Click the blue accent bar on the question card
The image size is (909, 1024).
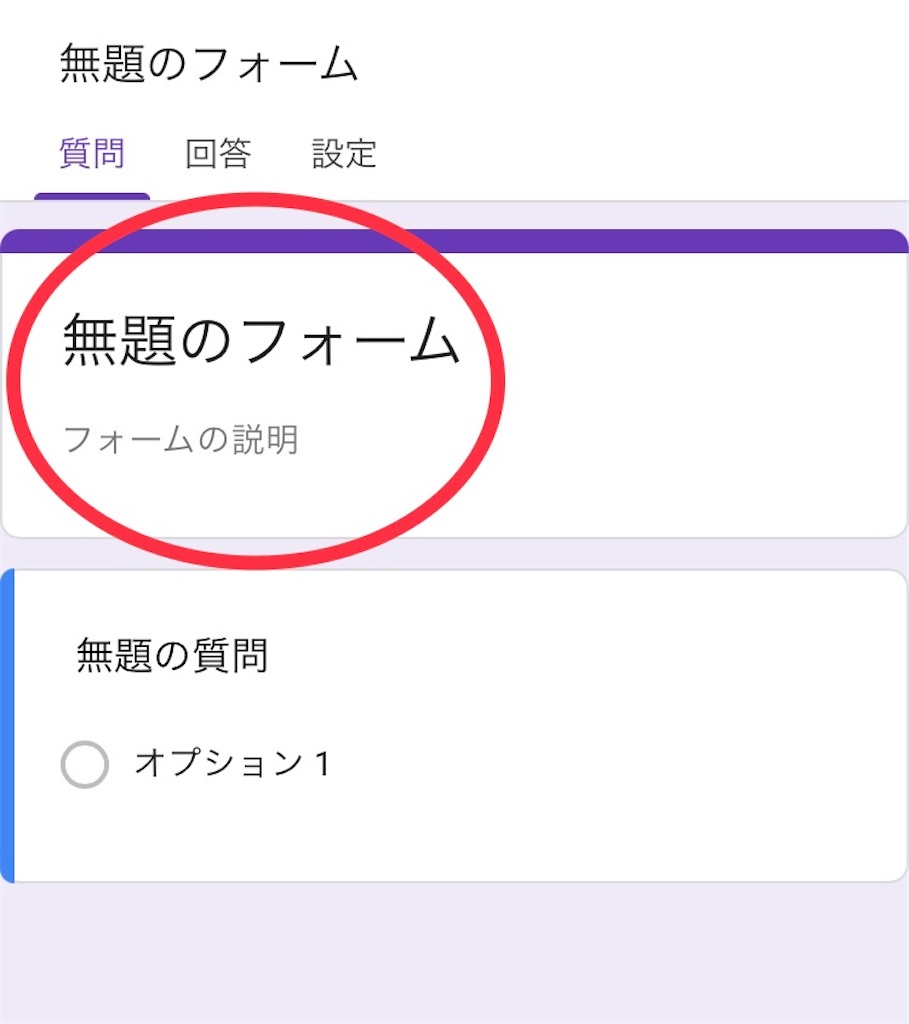pos(11,720)
